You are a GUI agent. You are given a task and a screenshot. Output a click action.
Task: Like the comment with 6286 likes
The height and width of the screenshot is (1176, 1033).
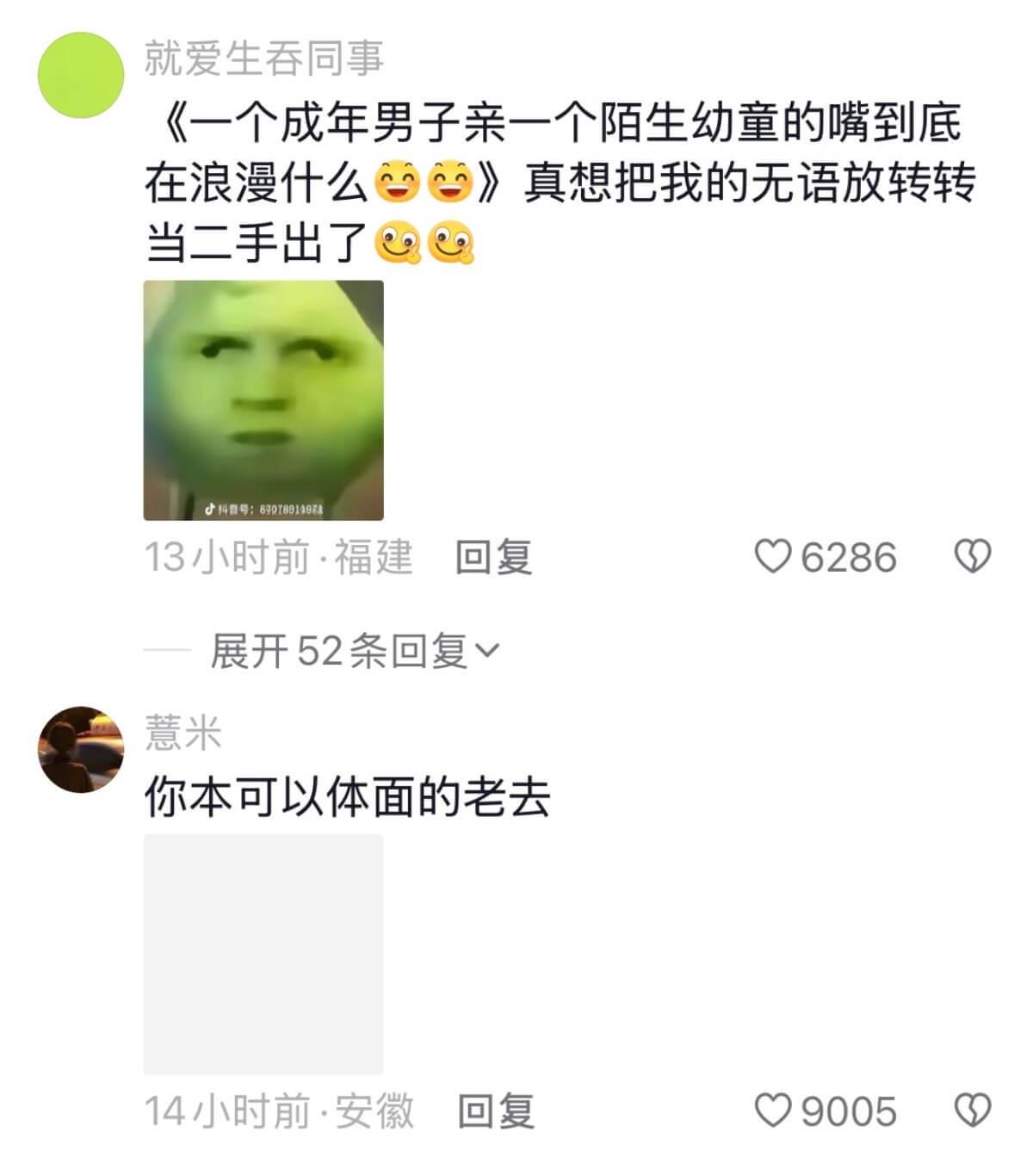(x=772, y=556)
